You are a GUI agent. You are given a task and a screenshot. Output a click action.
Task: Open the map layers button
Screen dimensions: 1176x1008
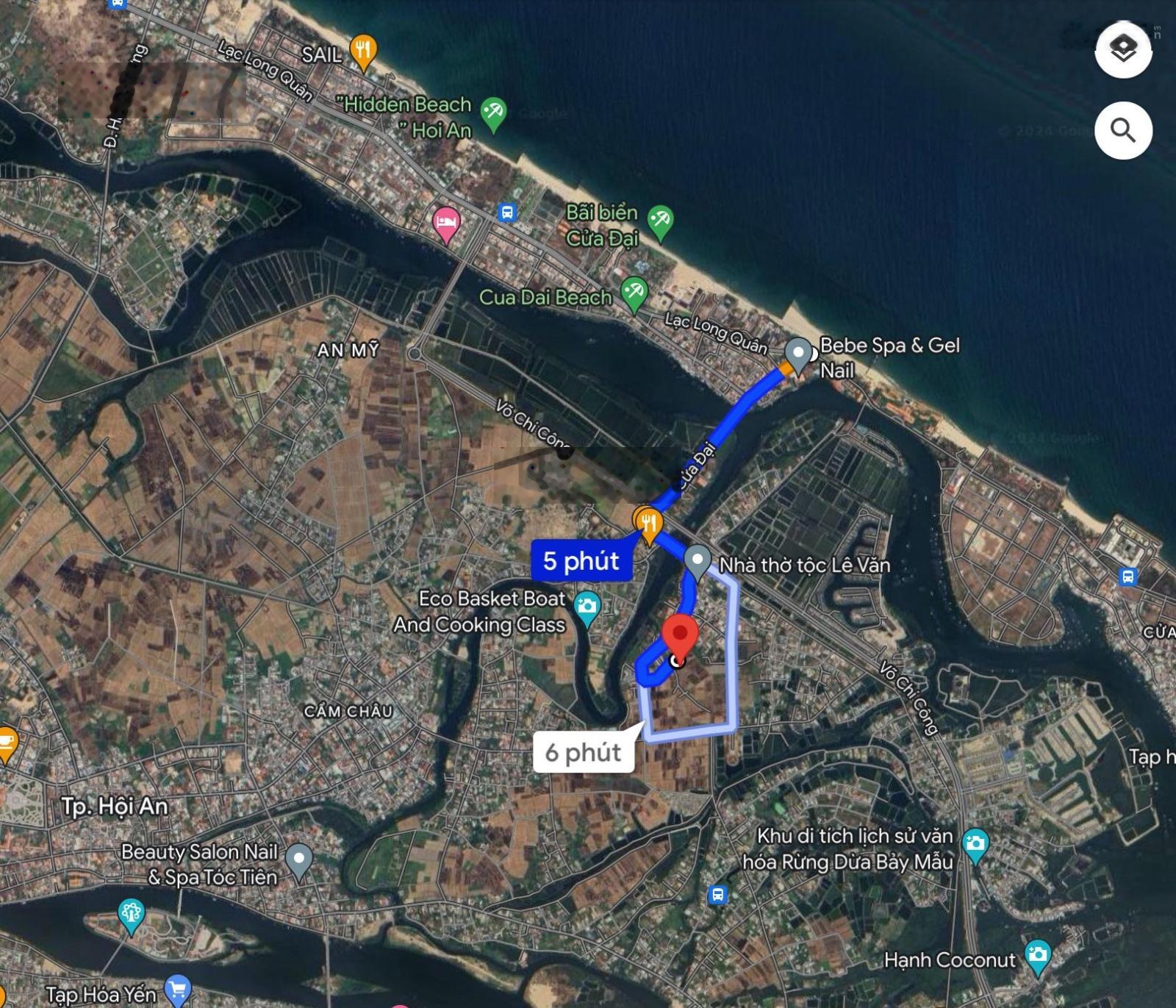(x=1122, y=50)
